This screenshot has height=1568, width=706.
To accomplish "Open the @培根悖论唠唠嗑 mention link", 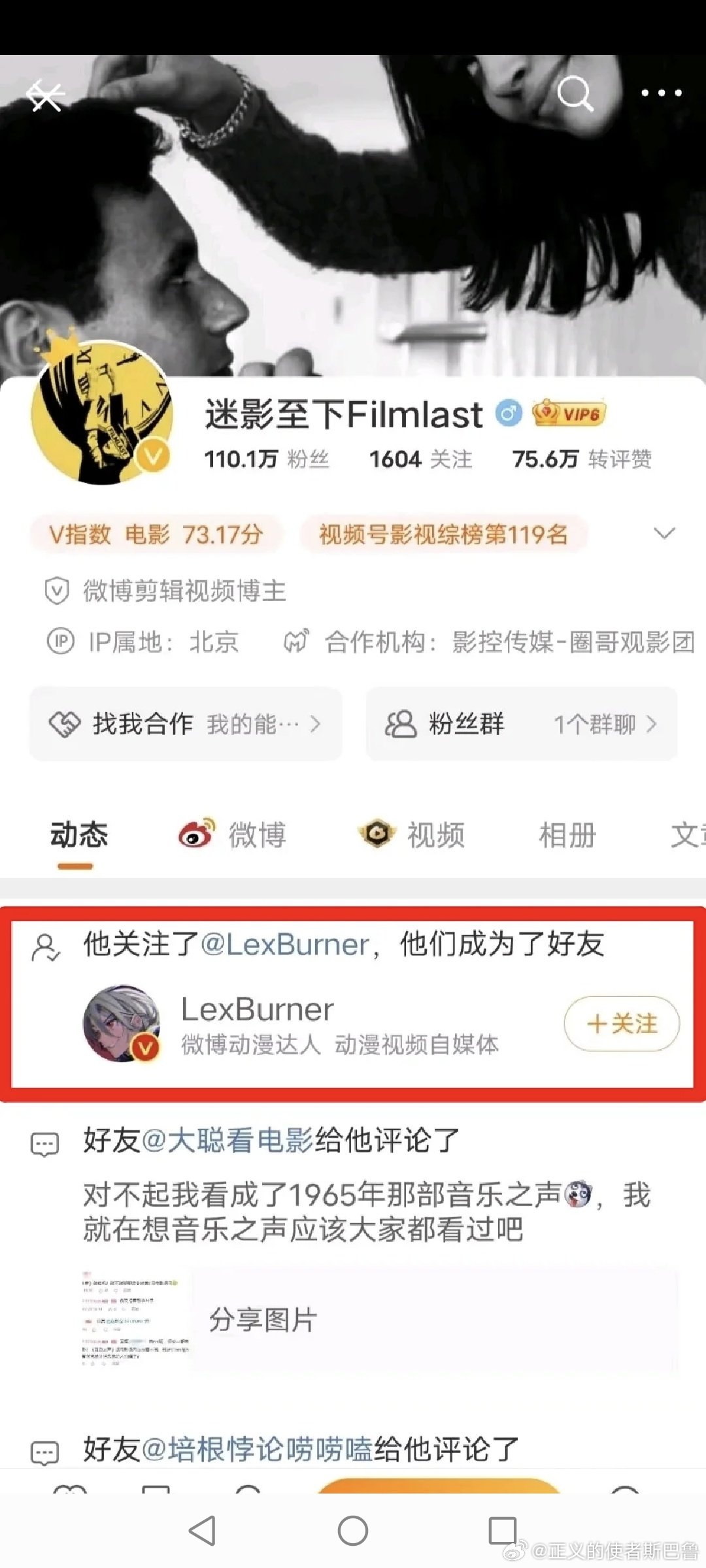I will [x=257, y=1450].
